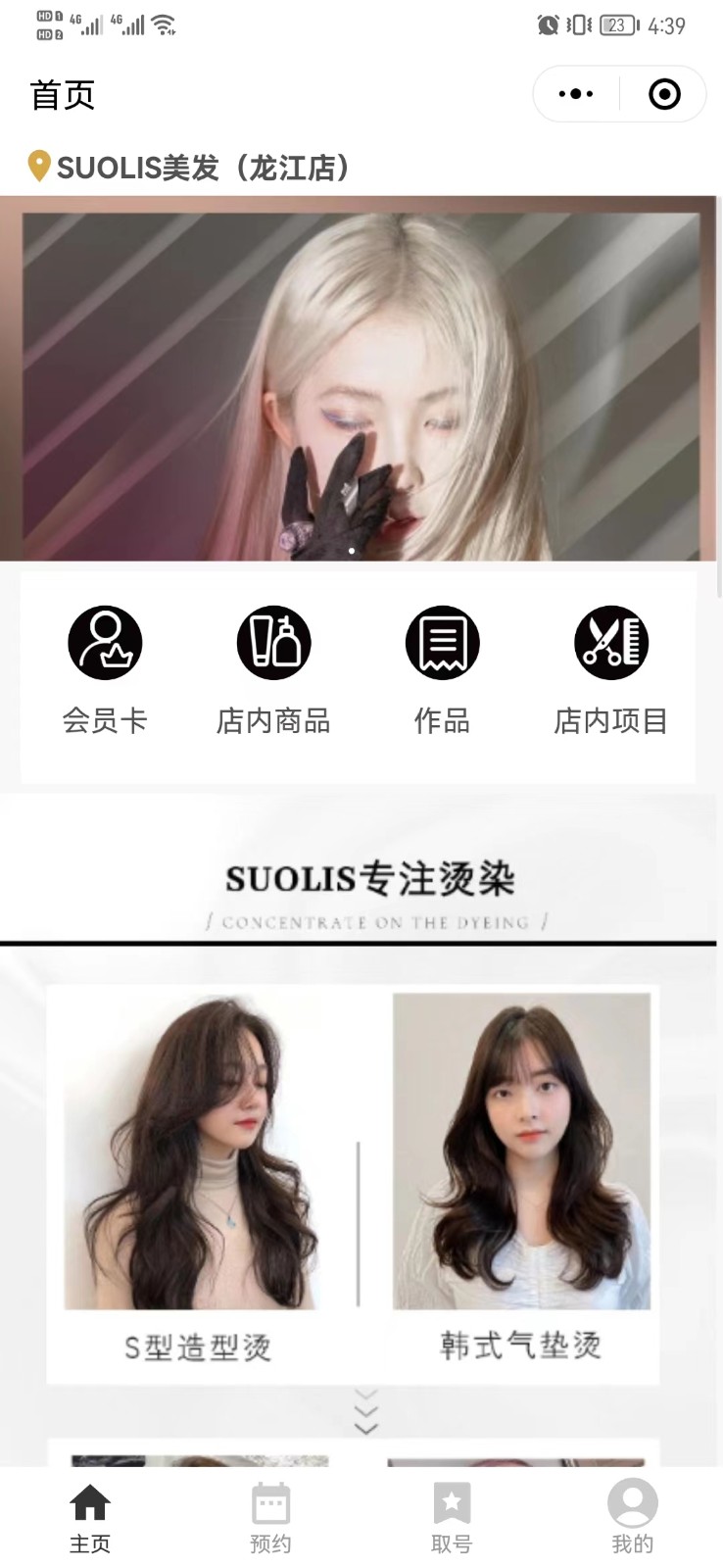723x1568 pixels.
Task: Open the blonde hair promotional banner
Action: [361, 379]
